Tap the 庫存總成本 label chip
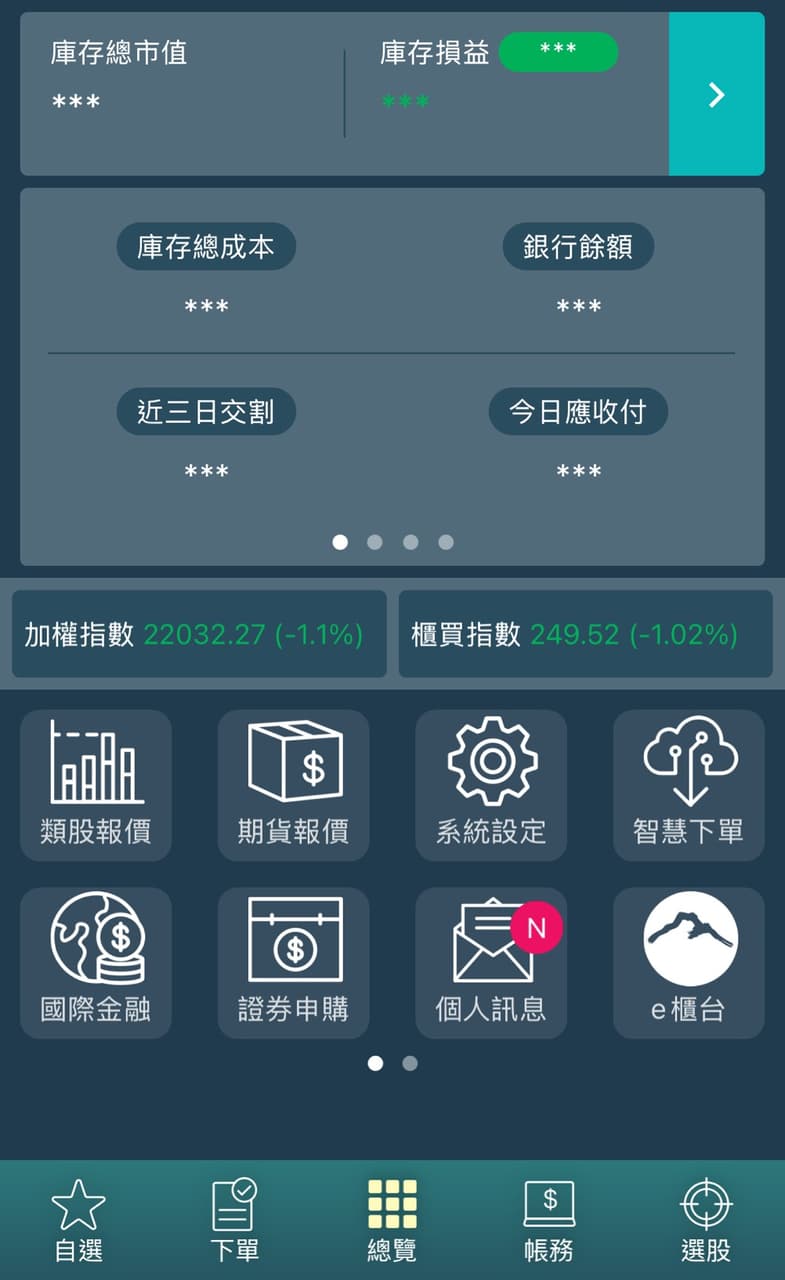Viewport: 785px width, 1280px height. tap(206, 247)
